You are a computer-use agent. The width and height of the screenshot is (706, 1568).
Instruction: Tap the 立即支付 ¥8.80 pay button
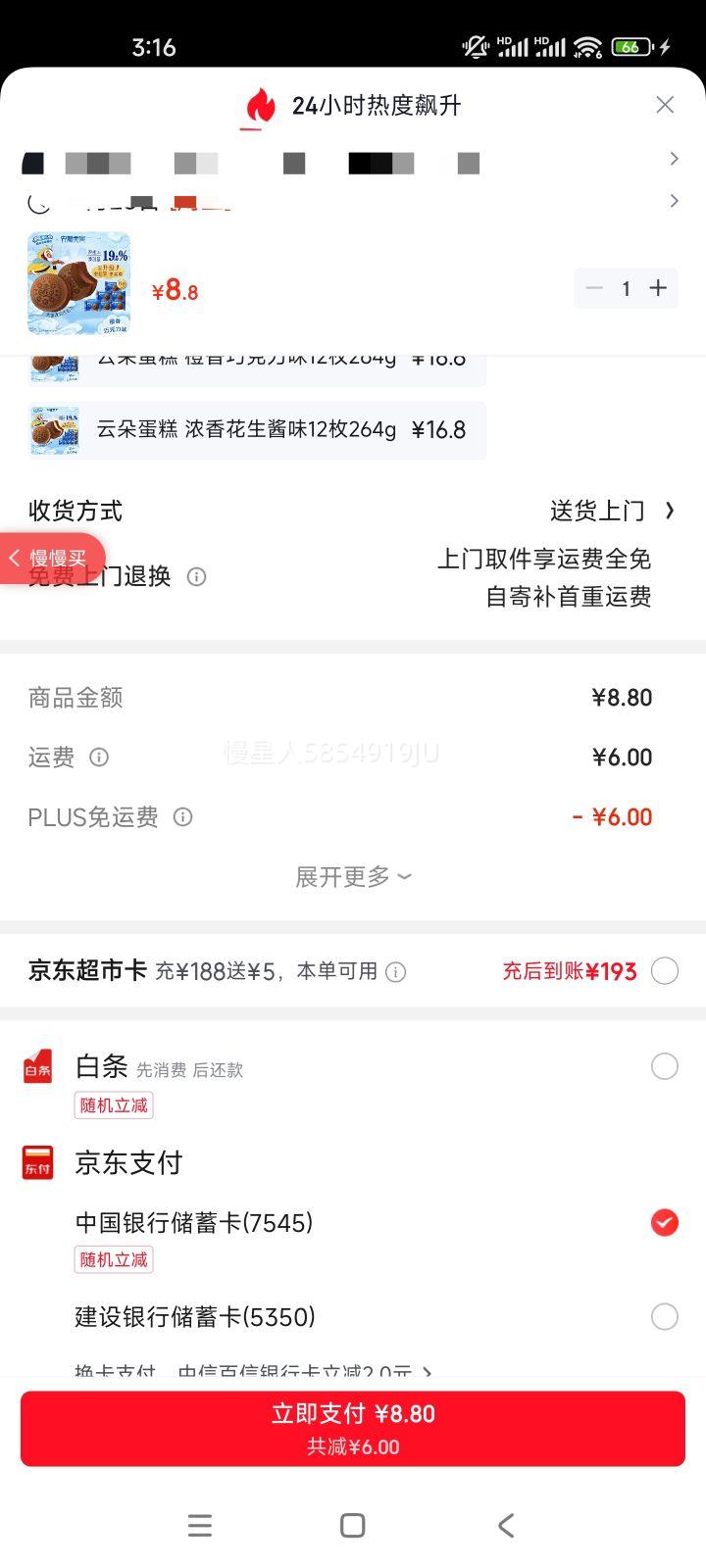(x=353, y=1428)
